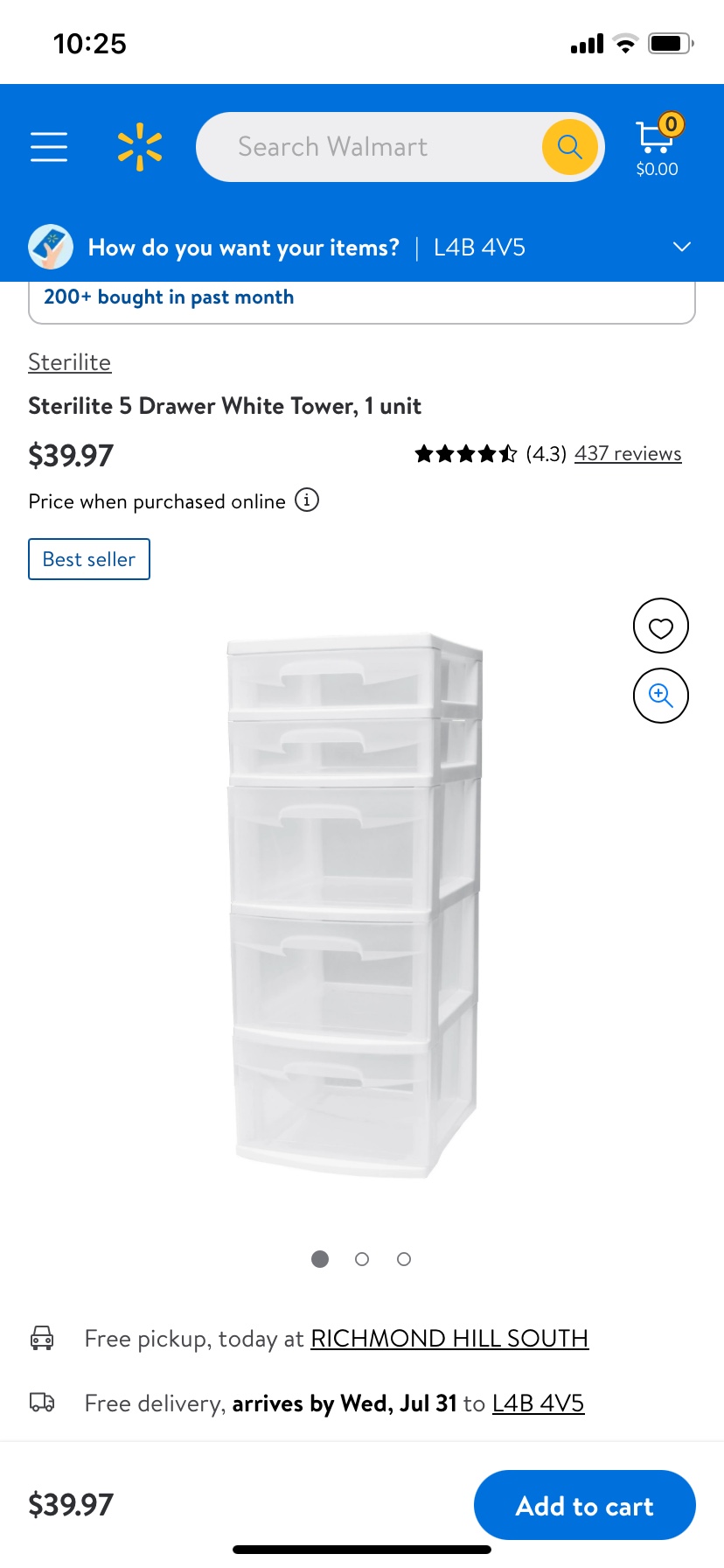The image size is (724, 1568).
Task: Open the 437 reviews link
Action: click(x=627, y=453)
